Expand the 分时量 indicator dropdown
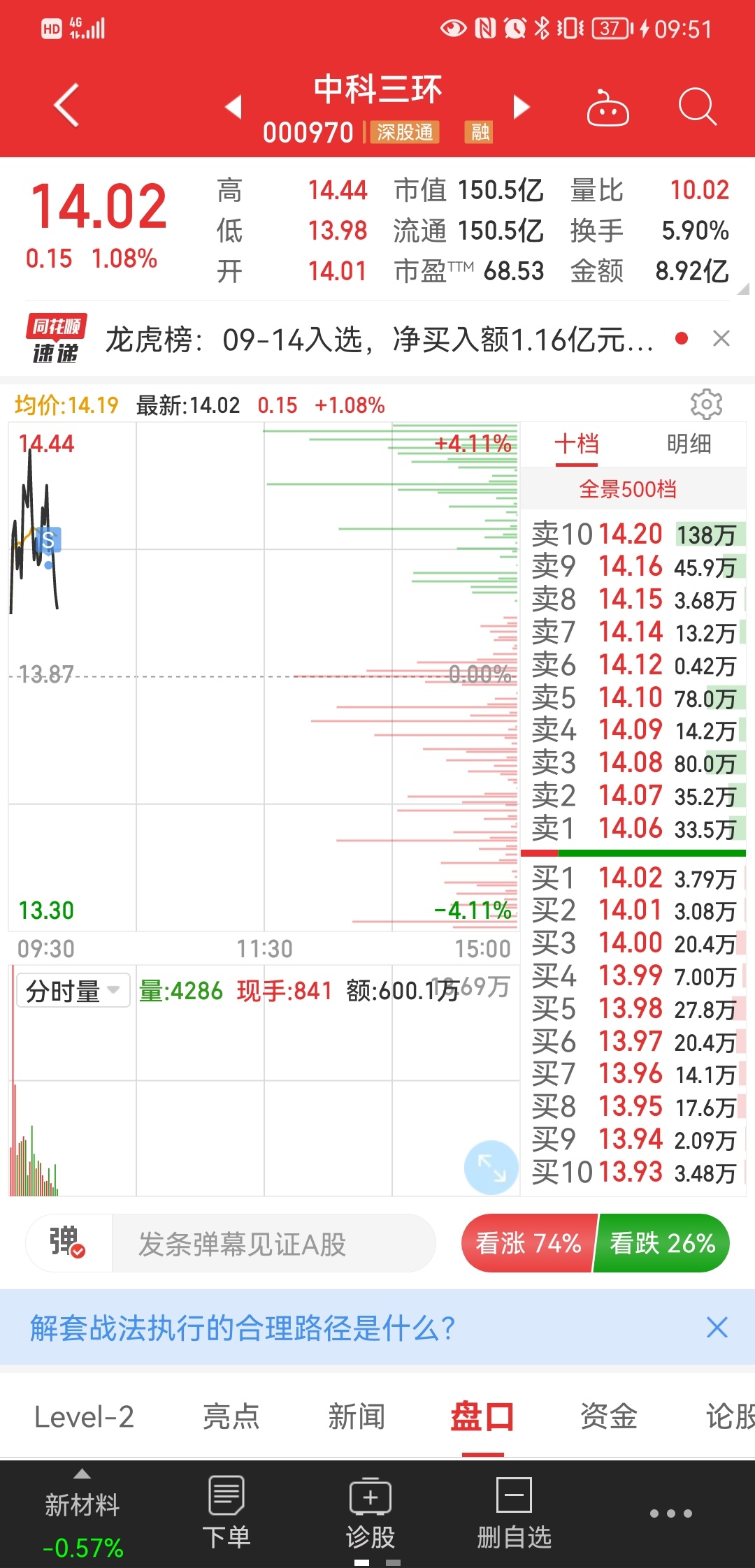Image resolution: width=755 pixels, height=1568 pixels. coord(73,991)
